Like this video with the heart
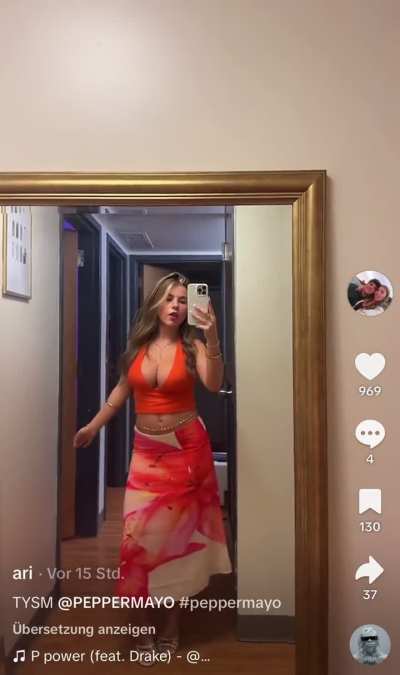Viewport: 400px width, 675px height. (x=370, y=366)
